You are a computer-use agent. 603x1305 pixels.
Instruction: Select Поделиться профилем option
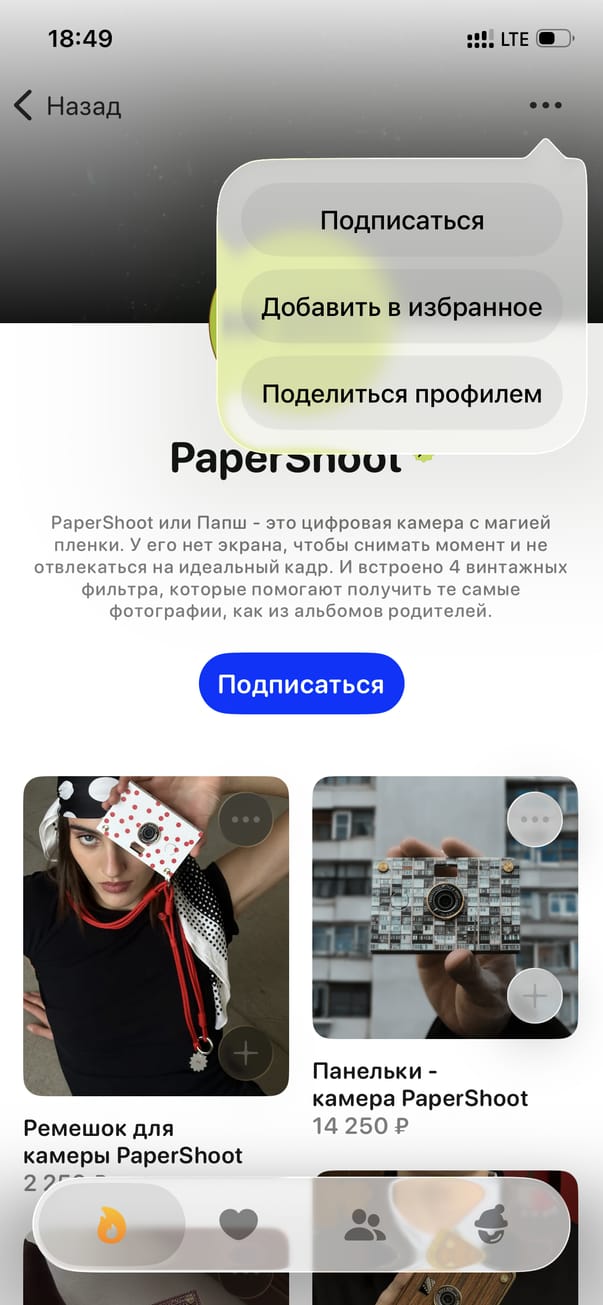pos(402,394)
